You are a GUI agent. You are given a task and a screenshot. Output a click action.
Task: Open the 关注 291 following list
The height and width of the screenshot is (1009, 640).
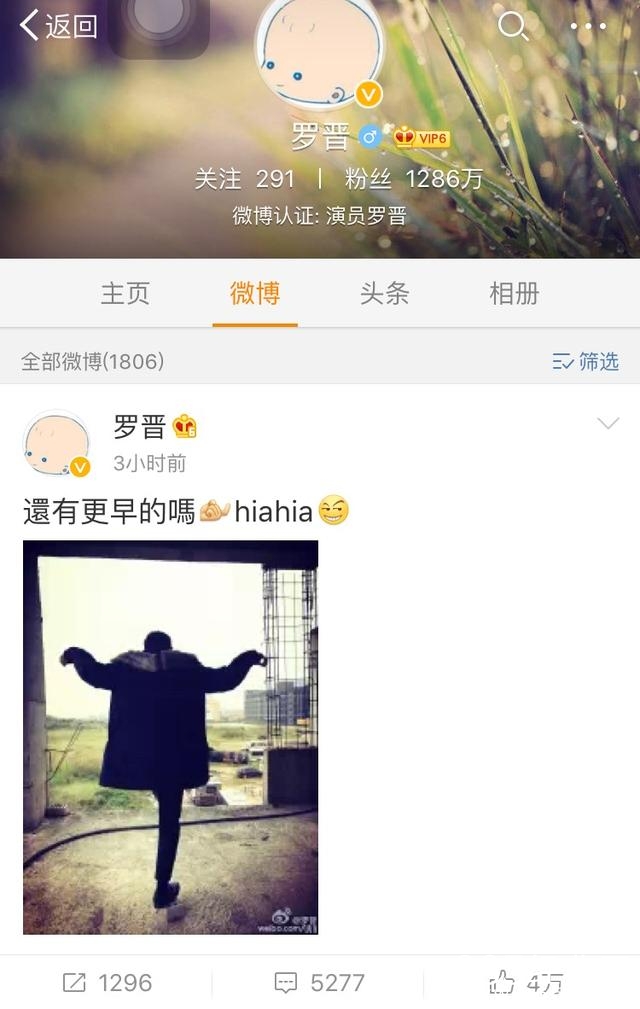(245, 179)
